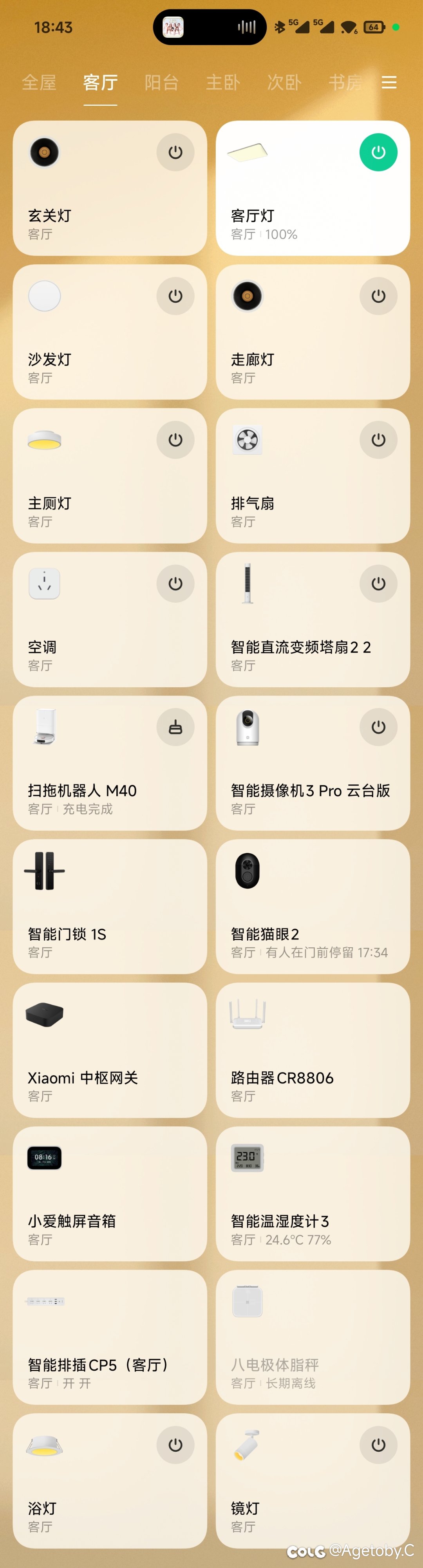
Task: View the 智能温湿度计3 card
Action: (312, 1194)
